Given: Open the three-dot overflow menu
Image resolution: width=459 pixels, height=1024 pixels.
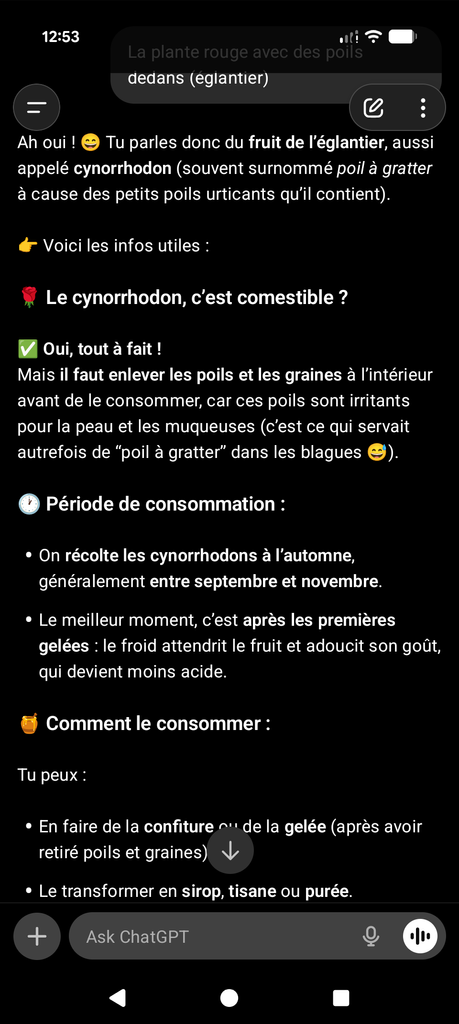Looking at the screenshot, I should pyautogui.click(x=423, y=108).
